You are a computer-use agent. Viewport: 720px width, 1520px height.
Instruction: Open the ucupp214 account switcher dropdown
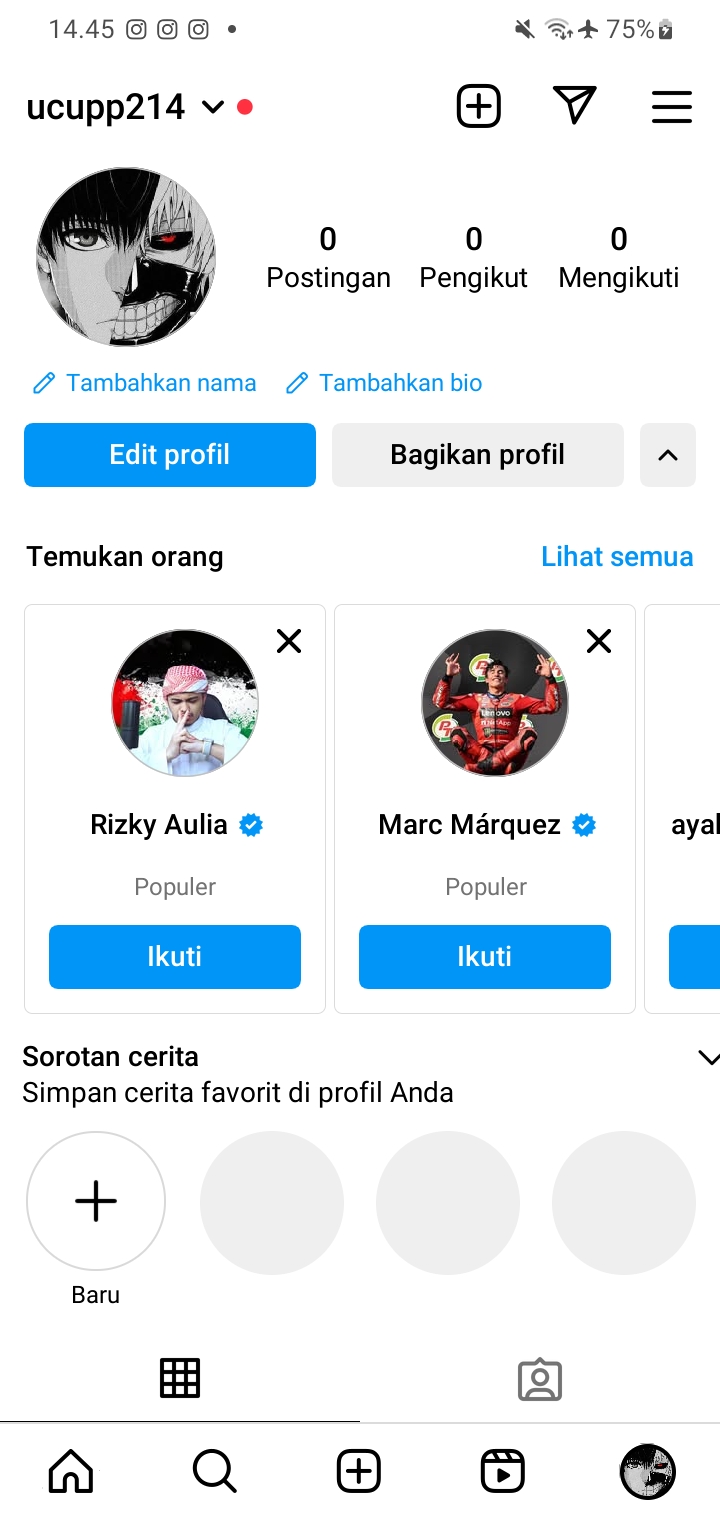point(212,107)
